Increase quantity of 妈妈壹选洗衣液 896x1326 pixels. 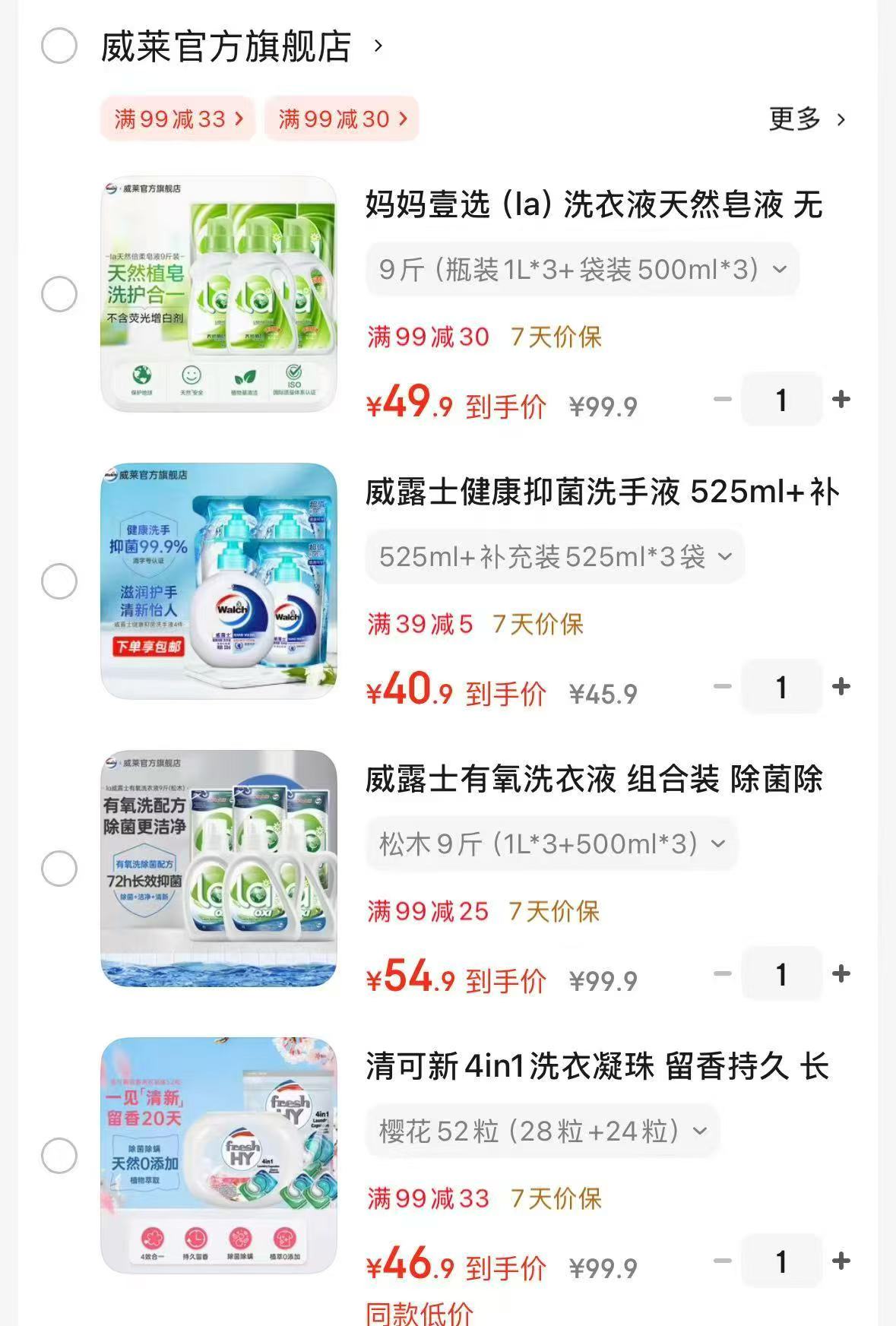[839, 399]
